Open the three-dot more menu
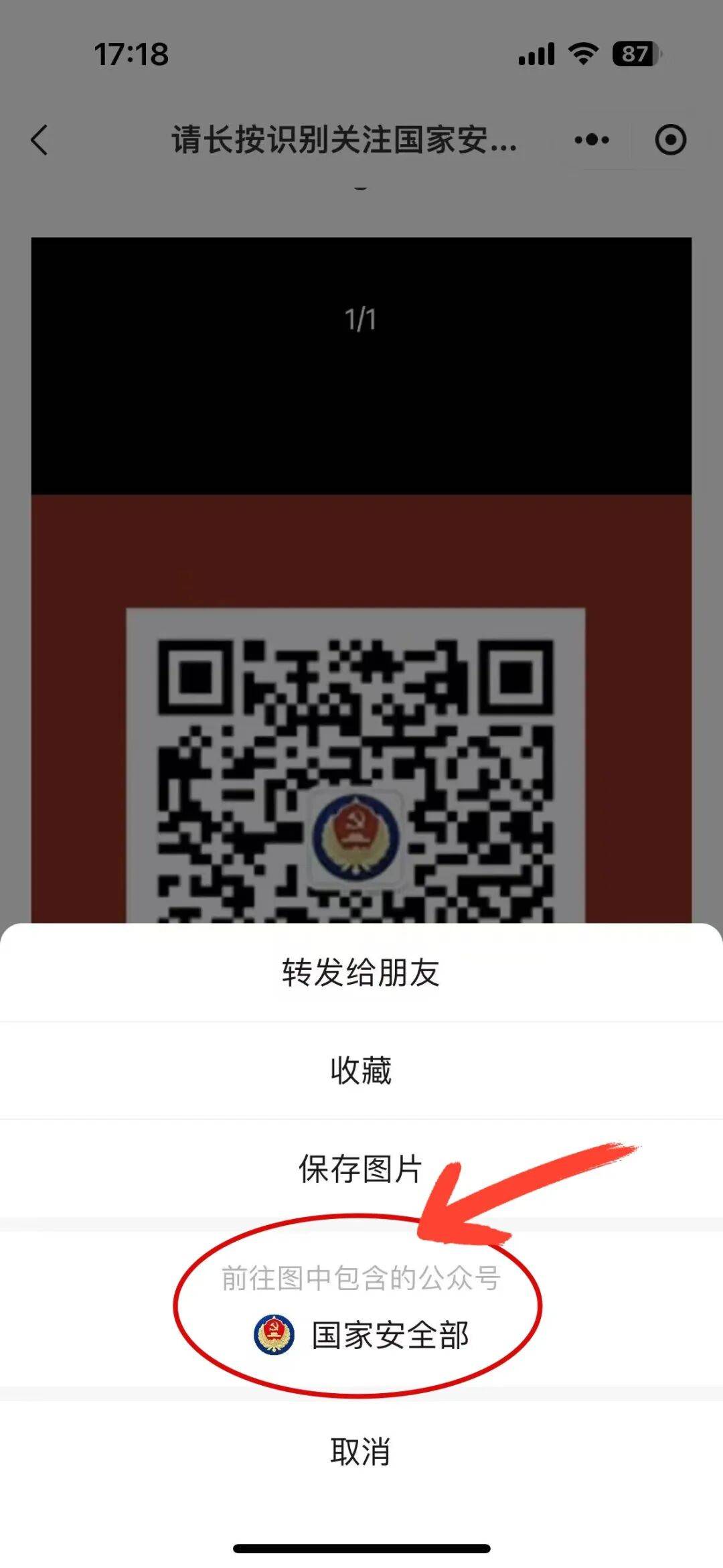Viewport: 723px width, 1568px height. click(592, 140)
